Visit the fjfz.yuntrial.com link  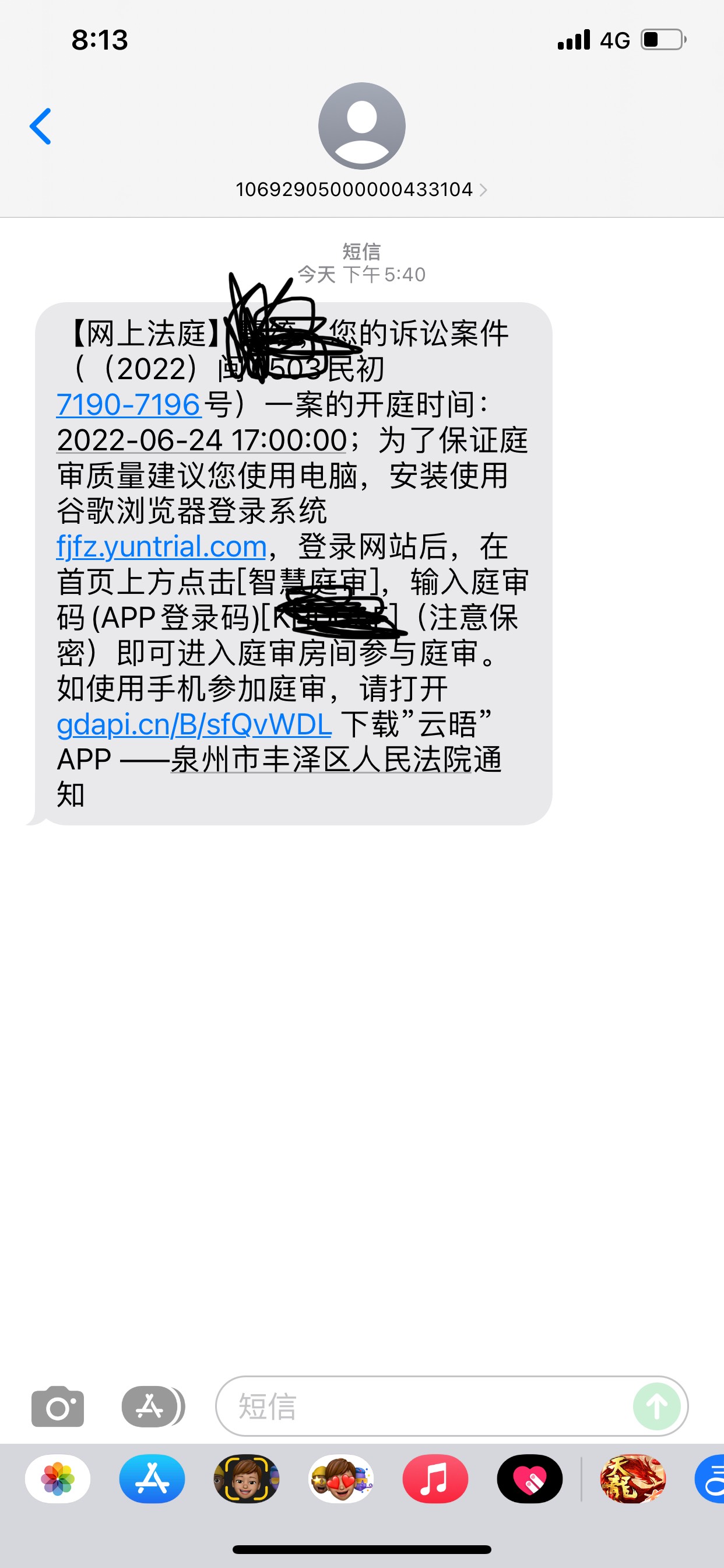(x=161, y=546)
